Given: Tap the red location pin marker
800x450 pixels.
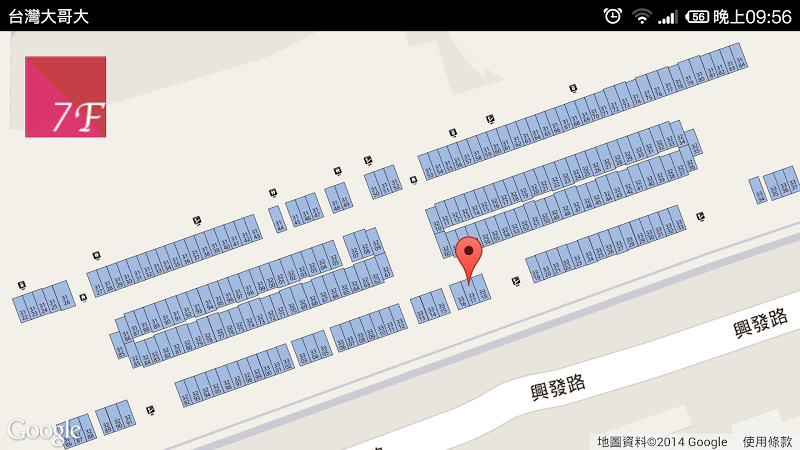Looking at the screenshot, I should (468, 254).
